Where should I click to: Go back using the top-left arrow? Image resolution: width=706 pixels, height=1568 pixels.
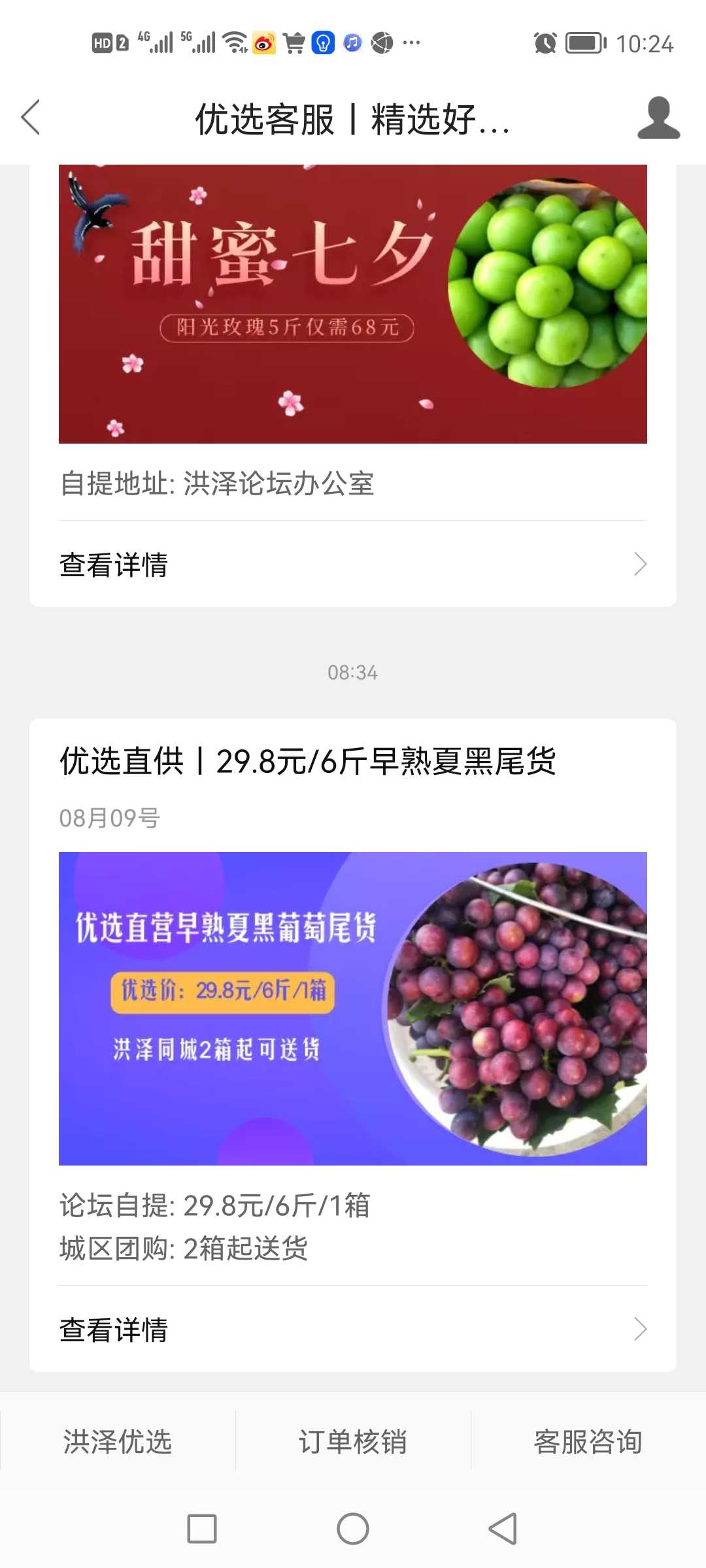point(31,118)
